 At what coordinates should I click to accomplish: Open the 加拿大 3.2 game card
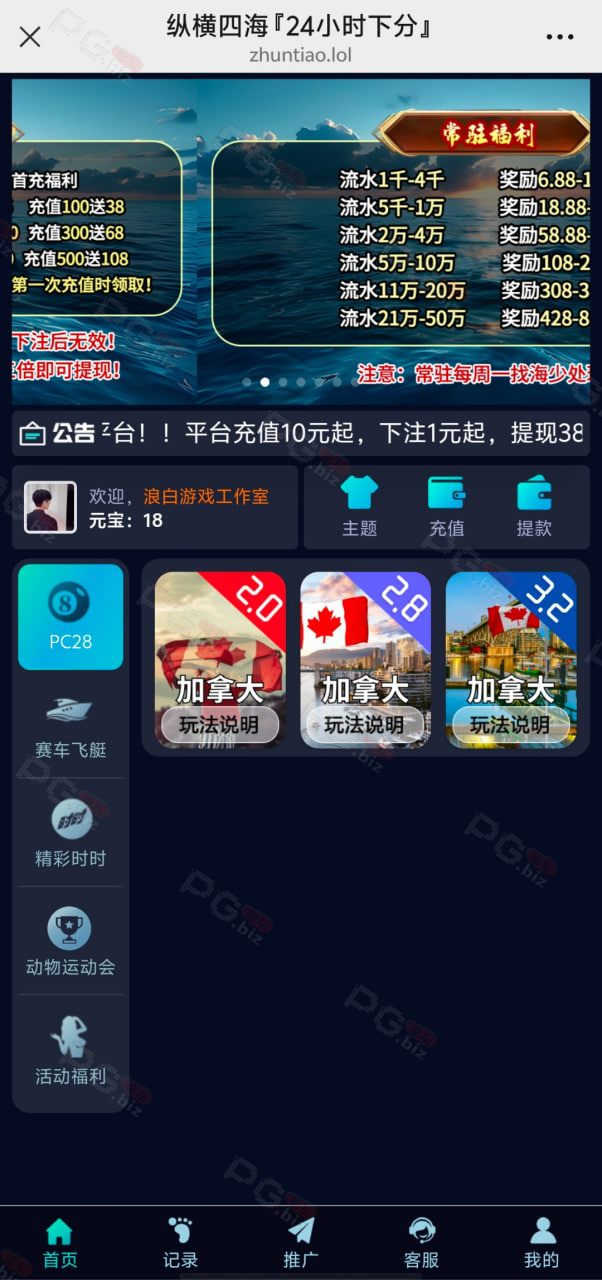click(x=511, y=659)
